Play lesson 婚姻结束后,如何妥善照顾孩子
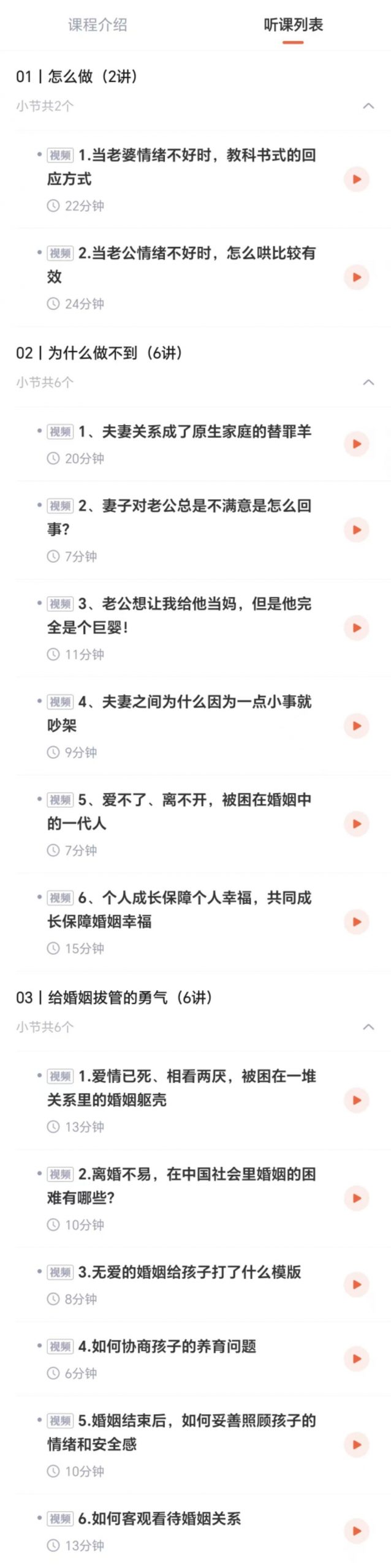391x1568 pixels. click(356, 1445)
